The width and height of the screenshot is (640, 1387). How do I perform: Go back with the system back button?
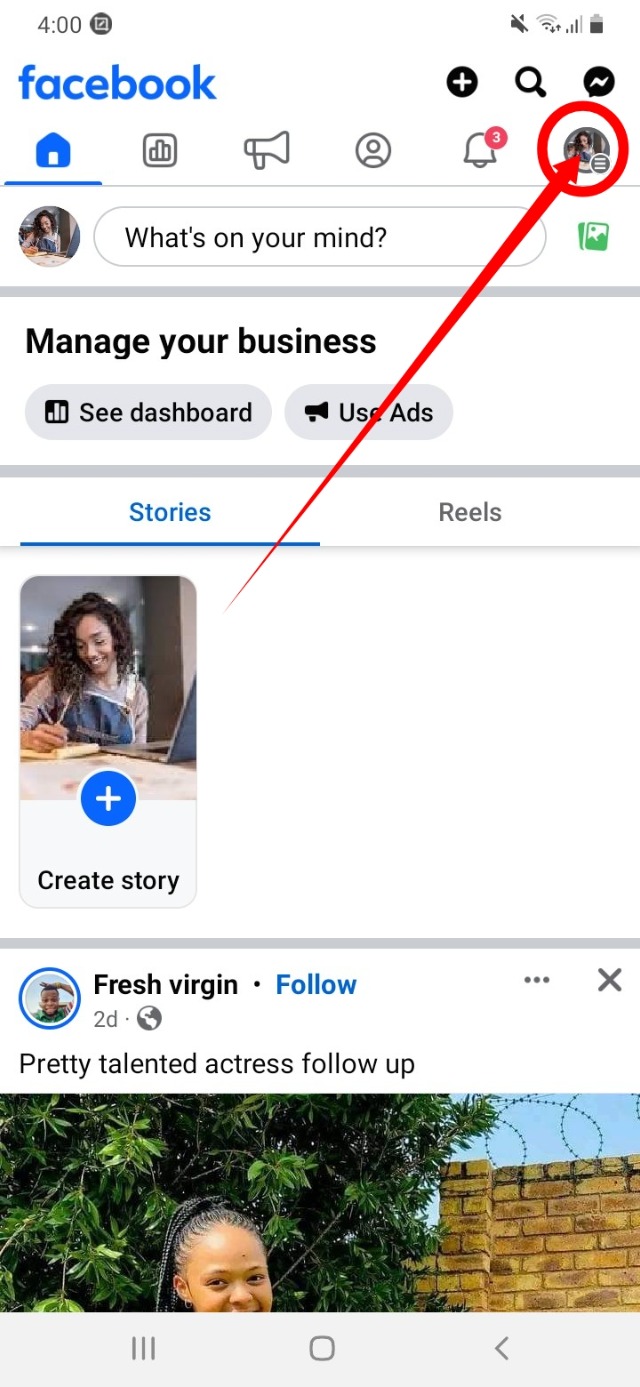click(501, 1348)
